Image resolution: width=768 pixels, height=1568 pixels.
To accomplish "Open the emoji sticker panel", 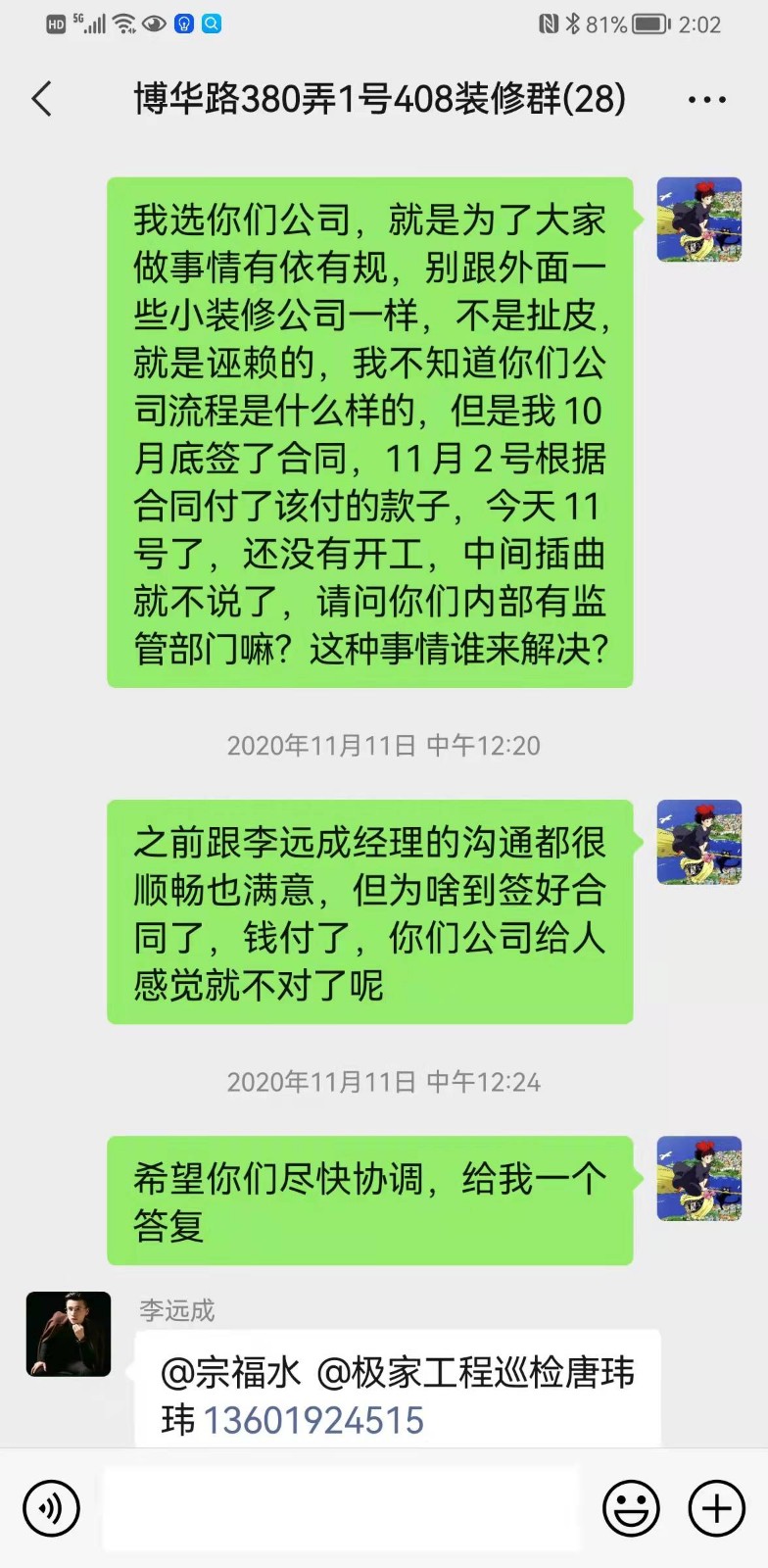I will coord(630,1507).
